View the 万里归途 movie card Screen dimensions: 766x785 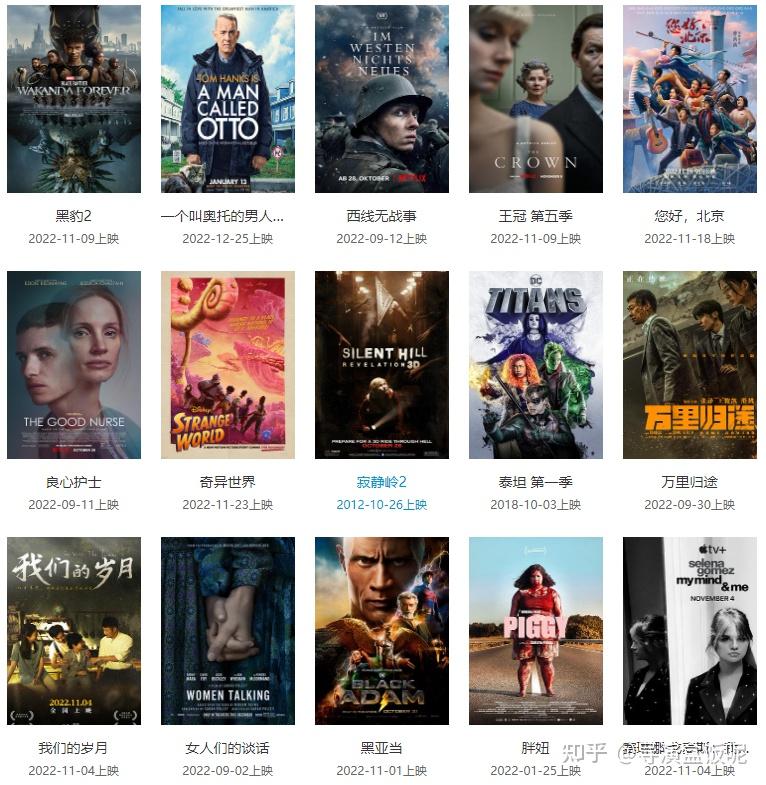click(690, 365)
